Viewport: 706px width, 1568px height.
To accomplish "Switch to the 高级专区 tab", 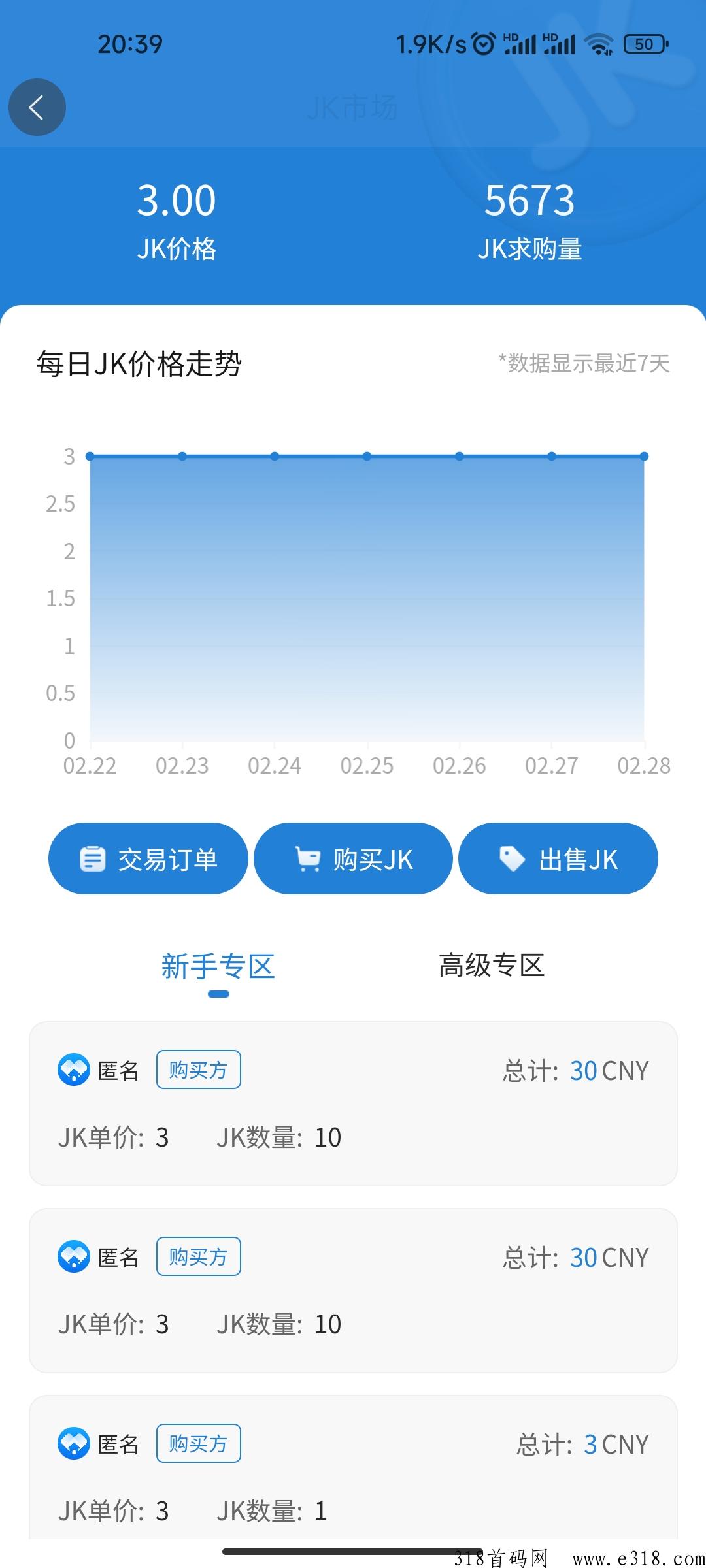I will click(x=491, y=967).
